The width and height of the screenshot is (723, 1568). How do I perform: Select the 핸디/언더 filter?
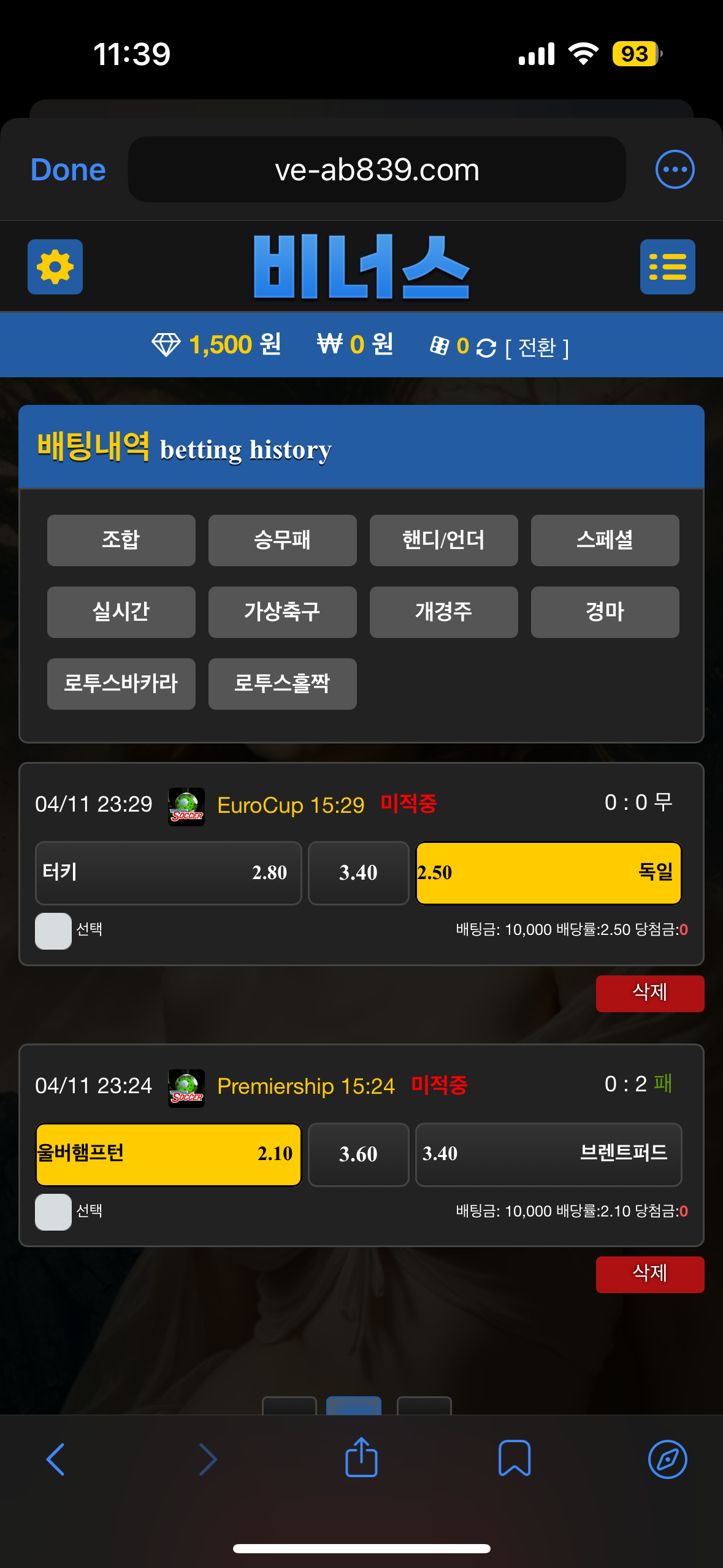443,540
